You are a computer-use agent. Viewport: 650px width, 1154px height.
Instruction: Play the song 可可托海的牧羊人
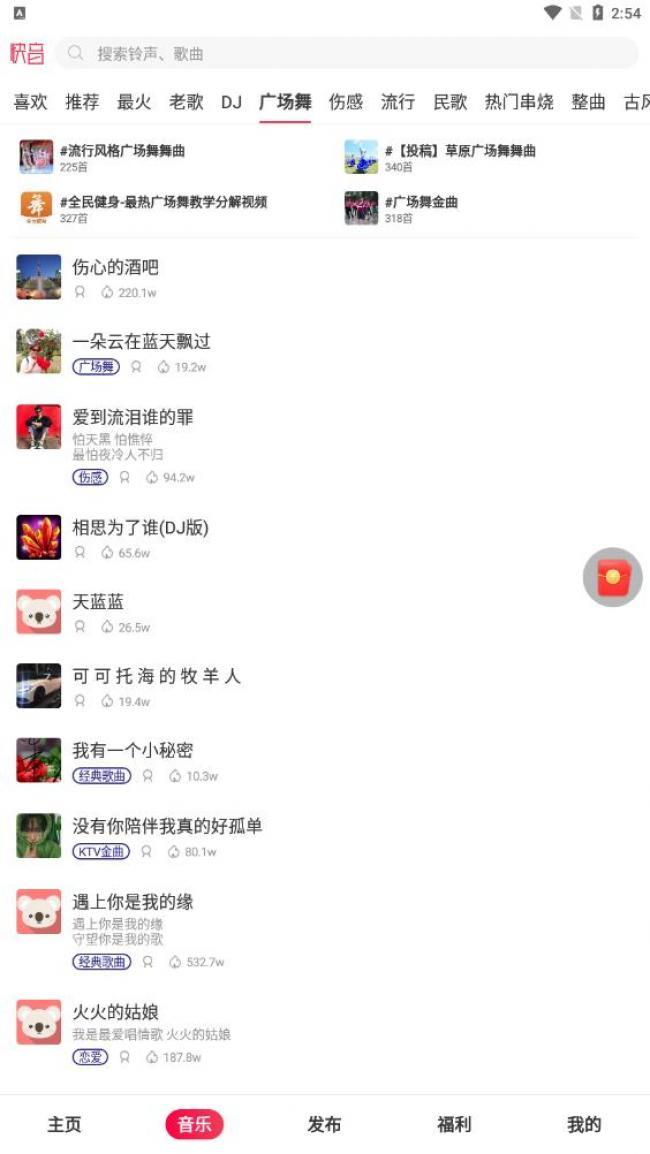click(x=325, y=686)
